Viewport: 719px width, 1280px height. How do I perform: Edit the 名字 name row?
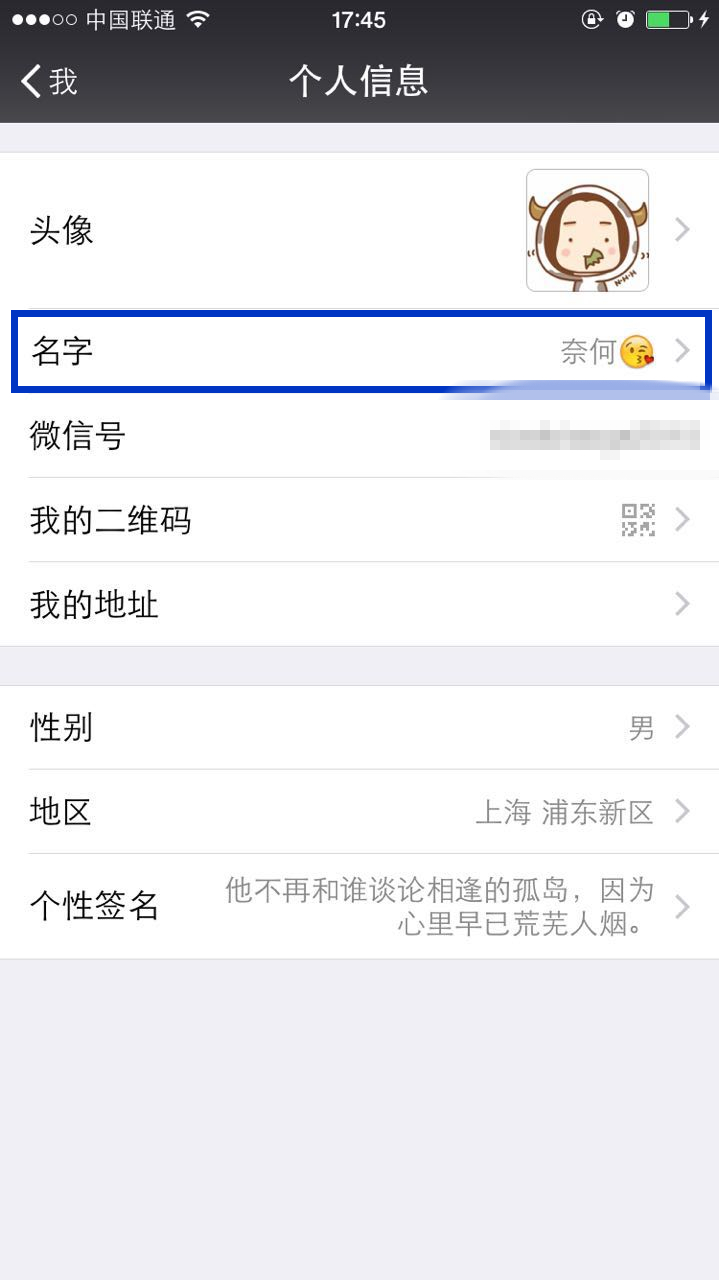tap(359, 351)
